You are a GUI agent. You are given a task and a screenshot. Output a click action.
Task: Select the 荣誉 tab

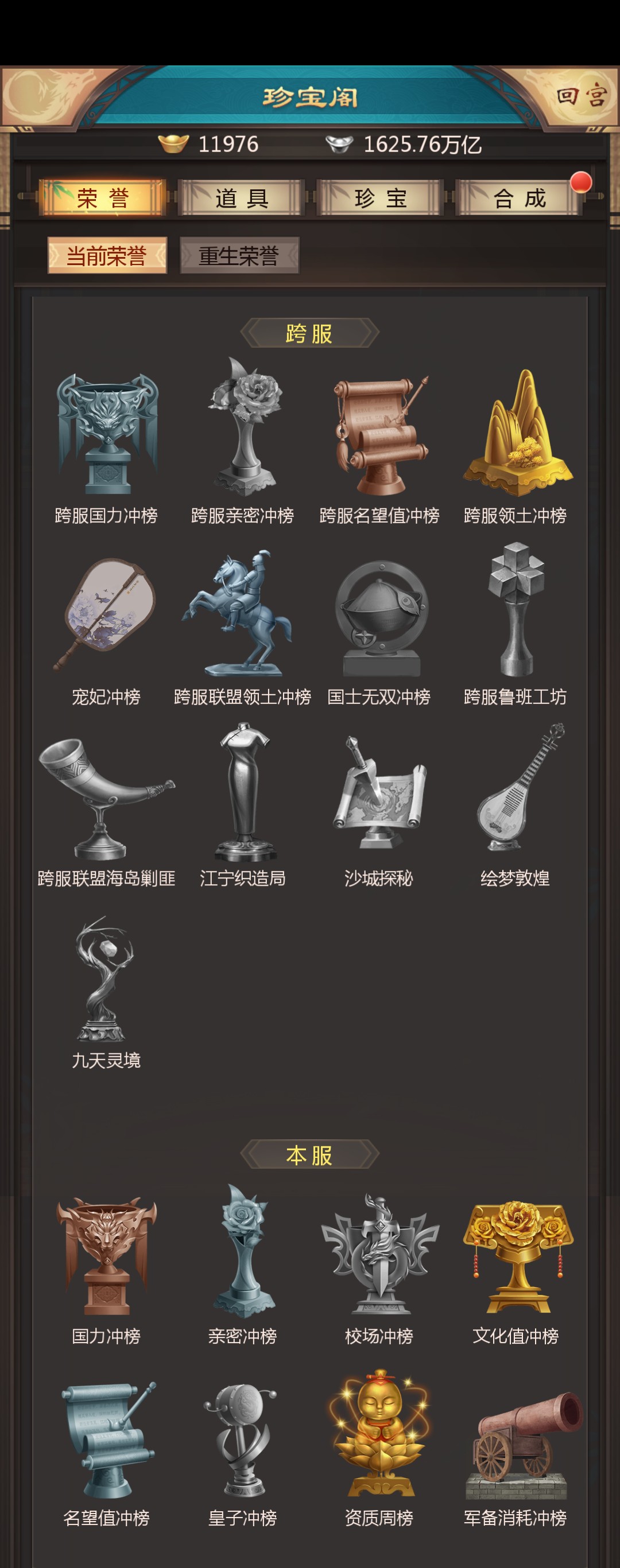(102, 198)
